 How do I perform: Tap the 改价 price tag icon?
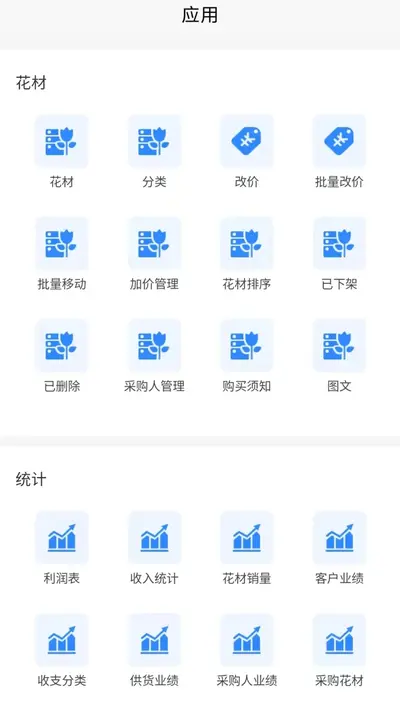pyautogui.click(x=247, y=141)
